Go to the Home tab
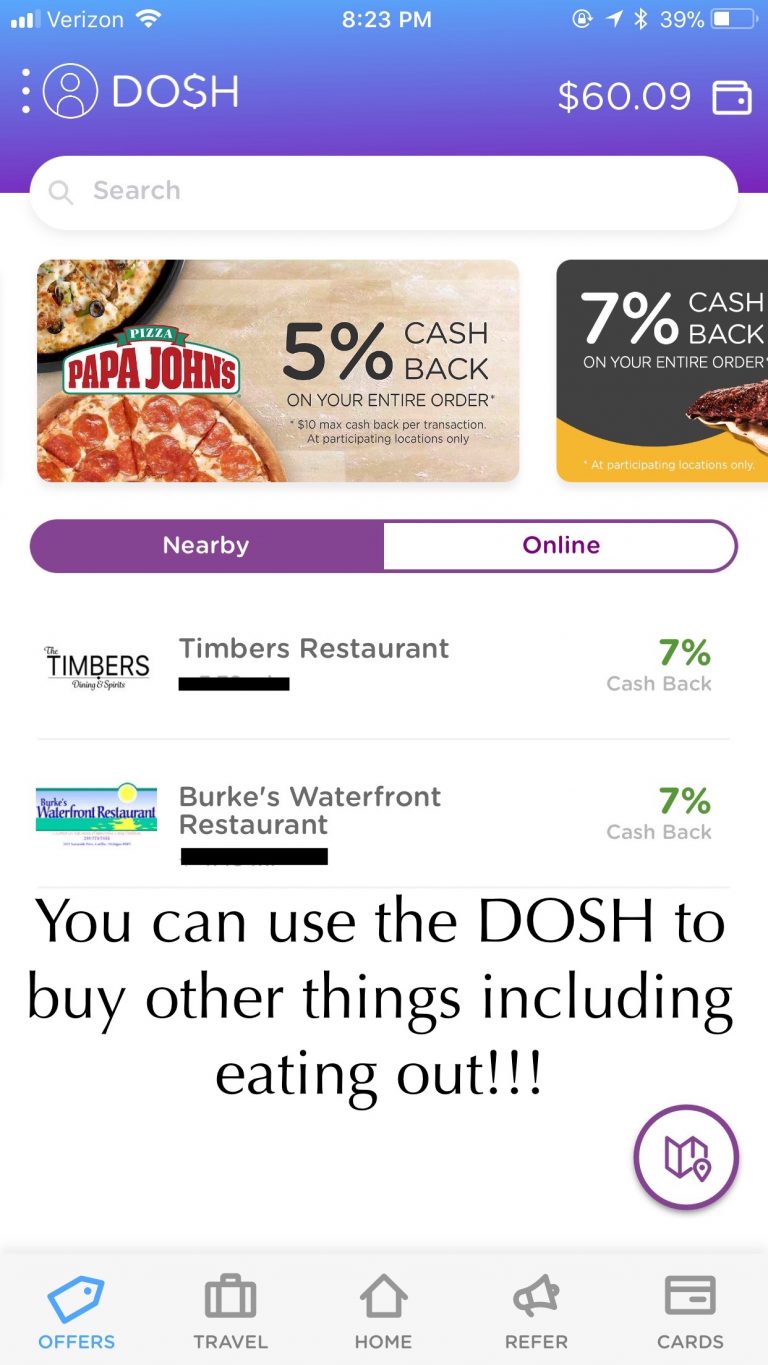This screenshot has height=1365, width=768. coord(383,1312)
